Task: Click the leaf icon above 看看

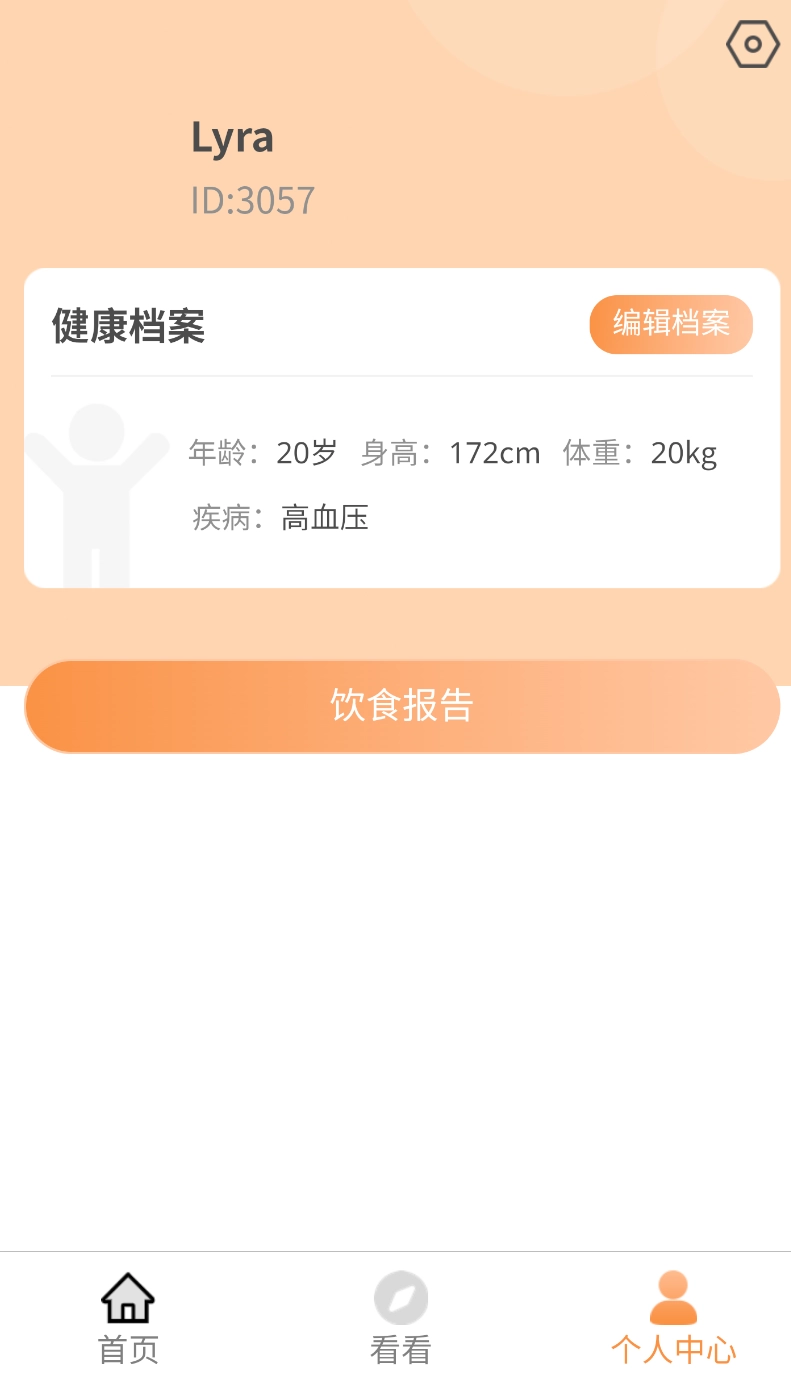Action: (400, 1297)
